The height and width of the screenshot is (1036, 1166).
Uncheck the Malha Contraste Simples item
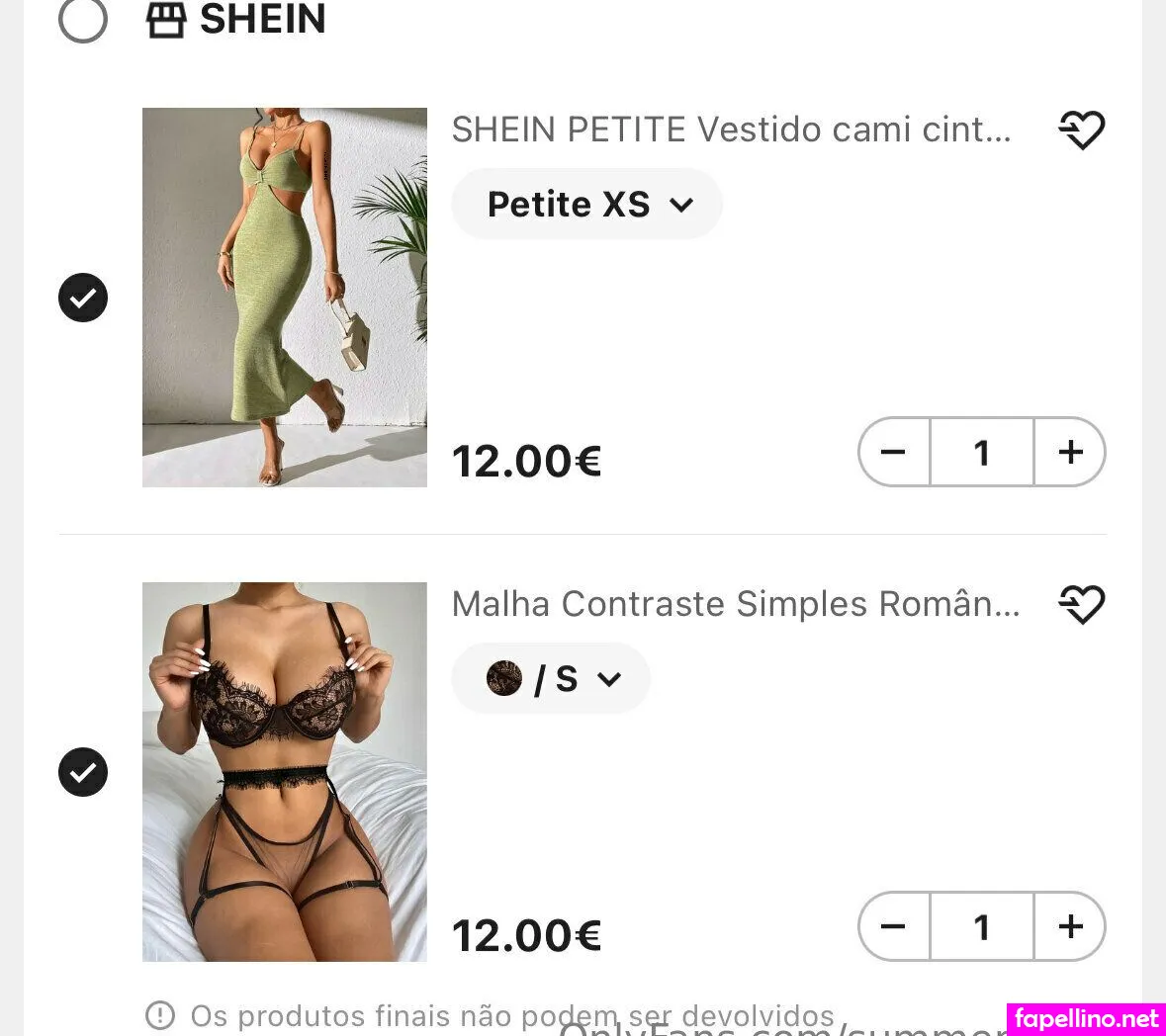pyautogui.click(x=83, y=772)
